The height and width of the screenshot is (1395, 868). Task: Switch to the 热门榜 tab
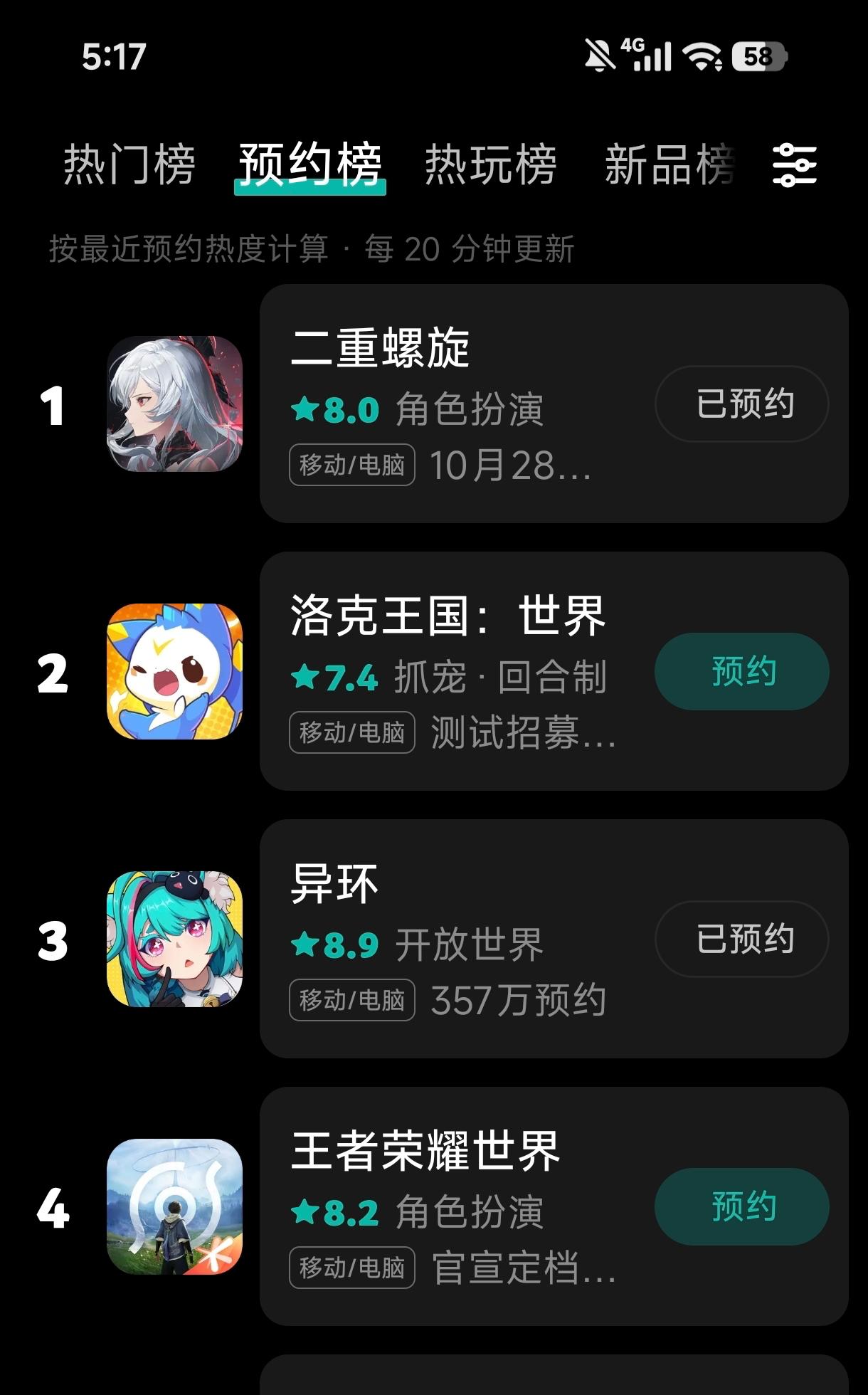(129, 164)
